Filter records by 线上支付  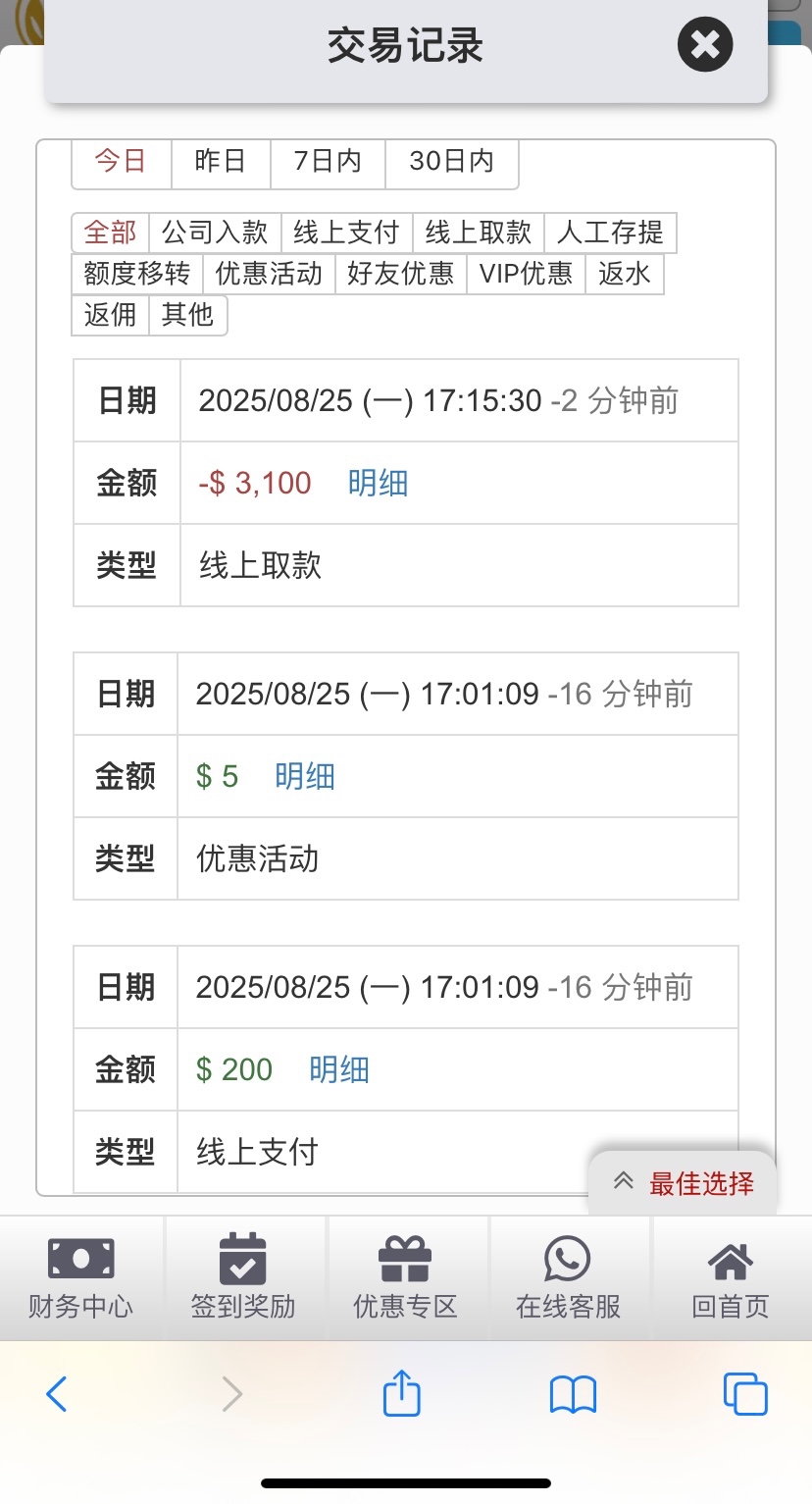coord(346,233)
